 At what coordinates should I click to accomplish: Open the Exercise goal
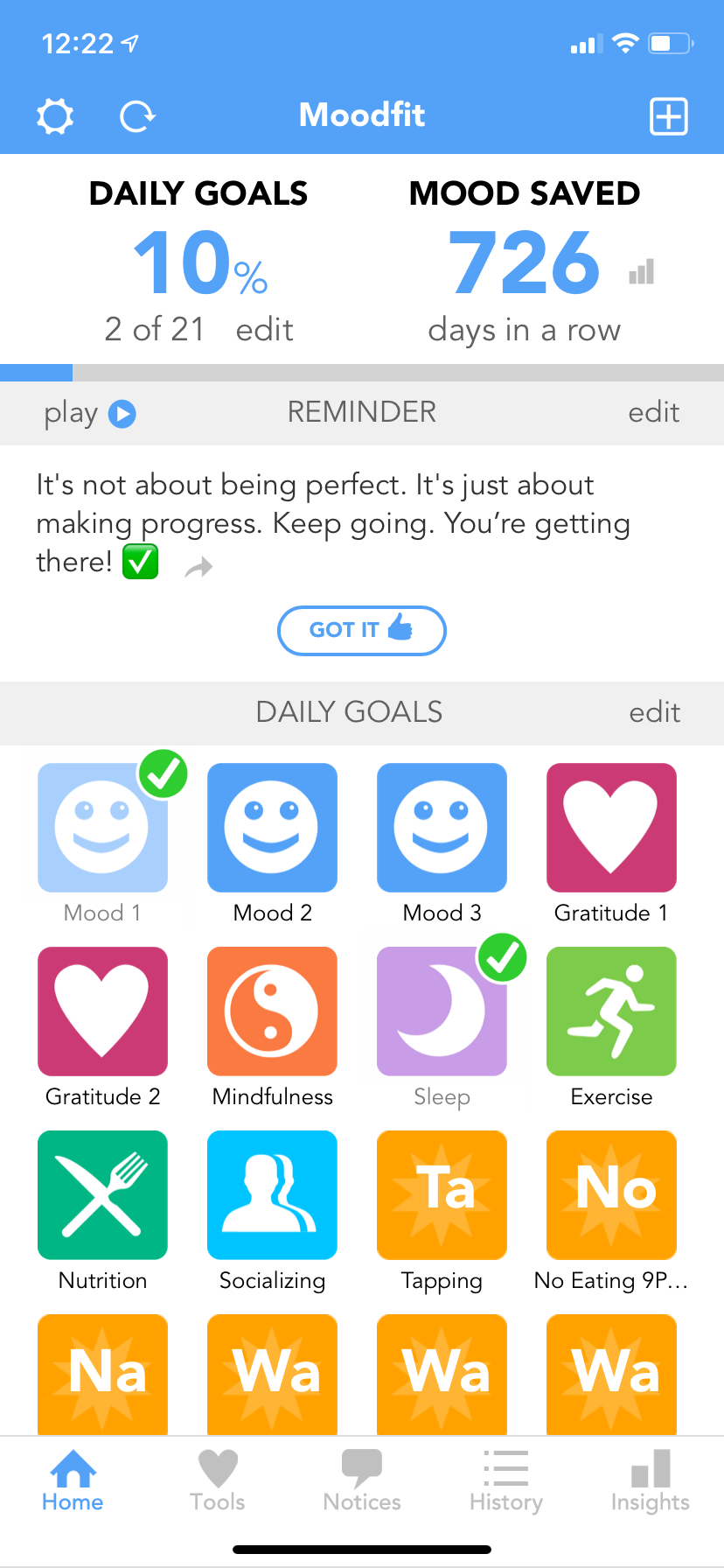click(x=611, y=1011)
